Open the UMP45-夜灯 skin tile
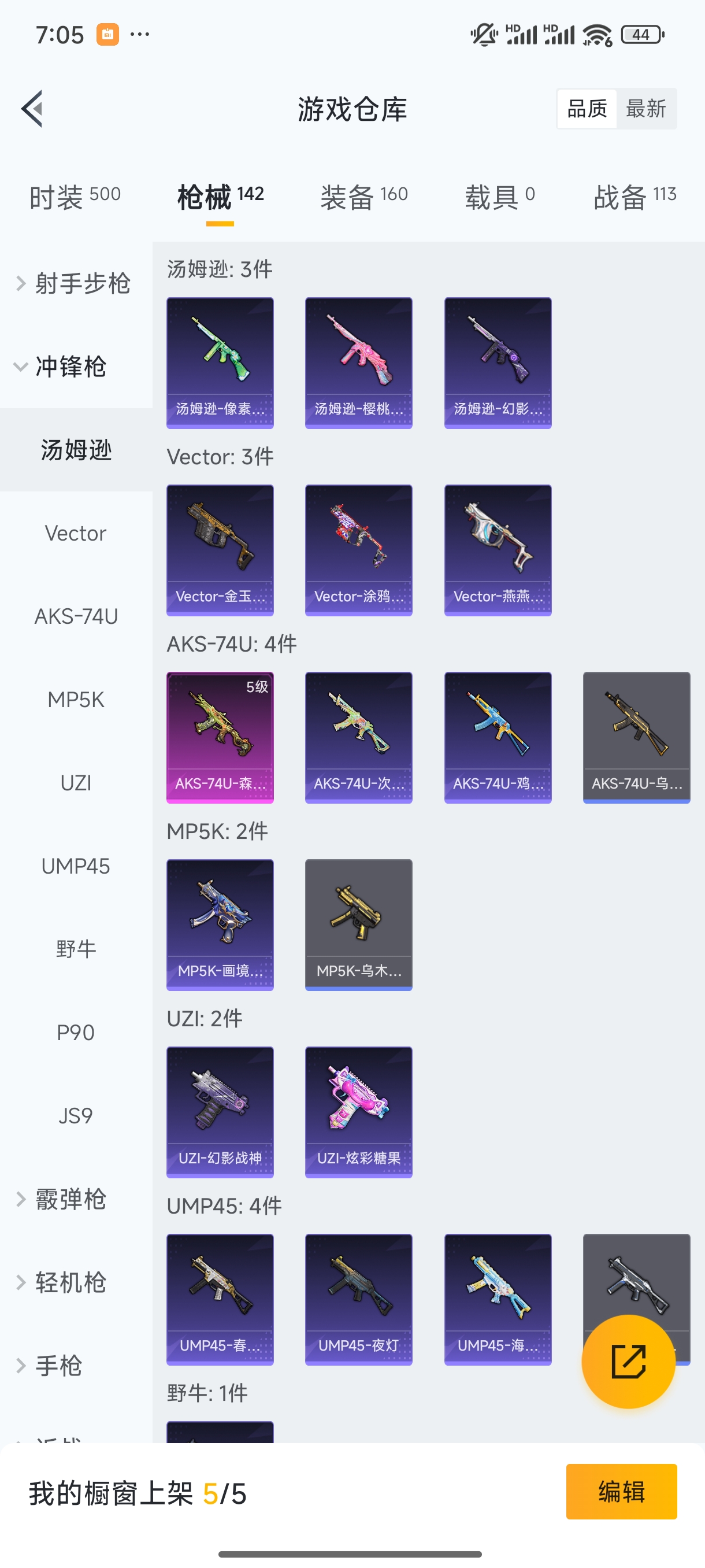 pos(358,1299)
